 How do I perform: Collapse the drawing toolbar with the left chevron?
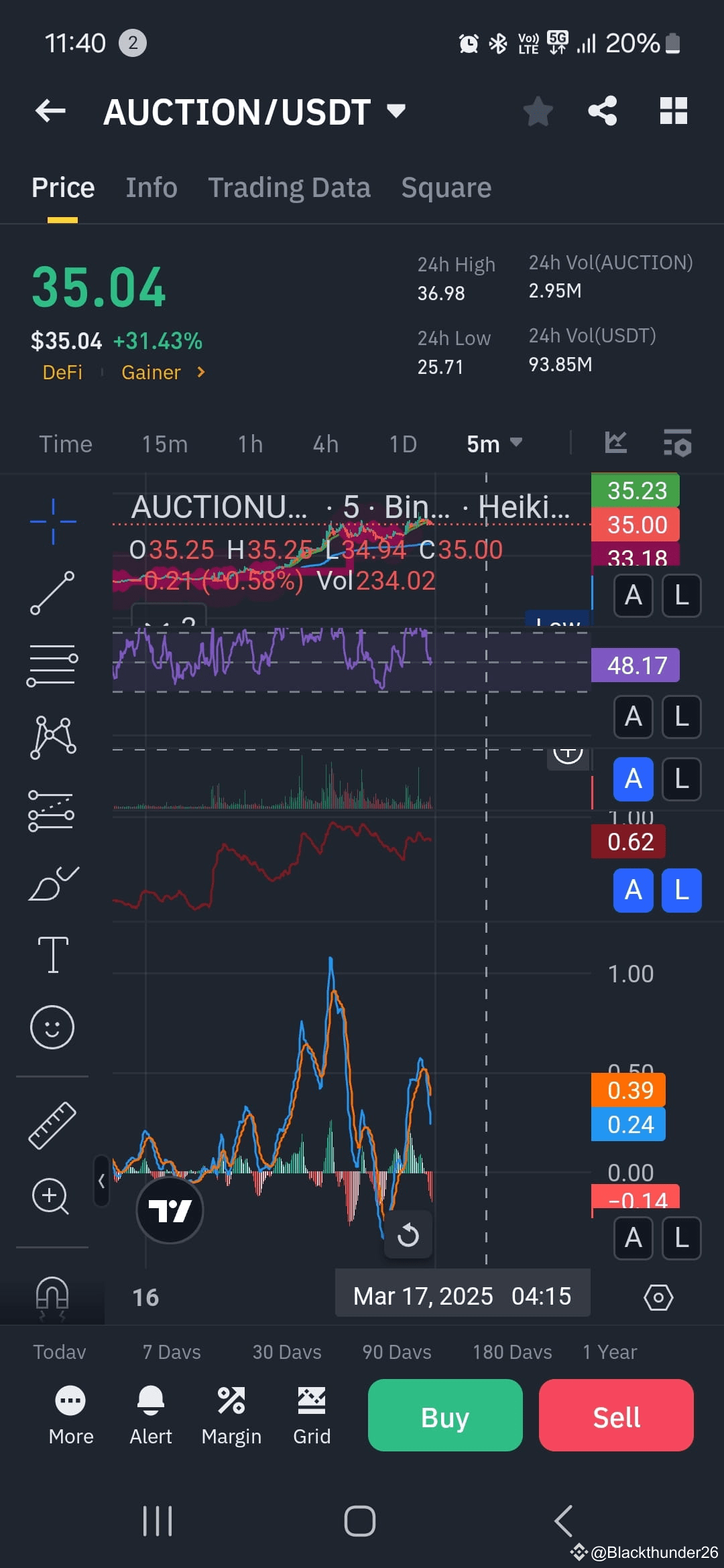(x=102, y=1181)
